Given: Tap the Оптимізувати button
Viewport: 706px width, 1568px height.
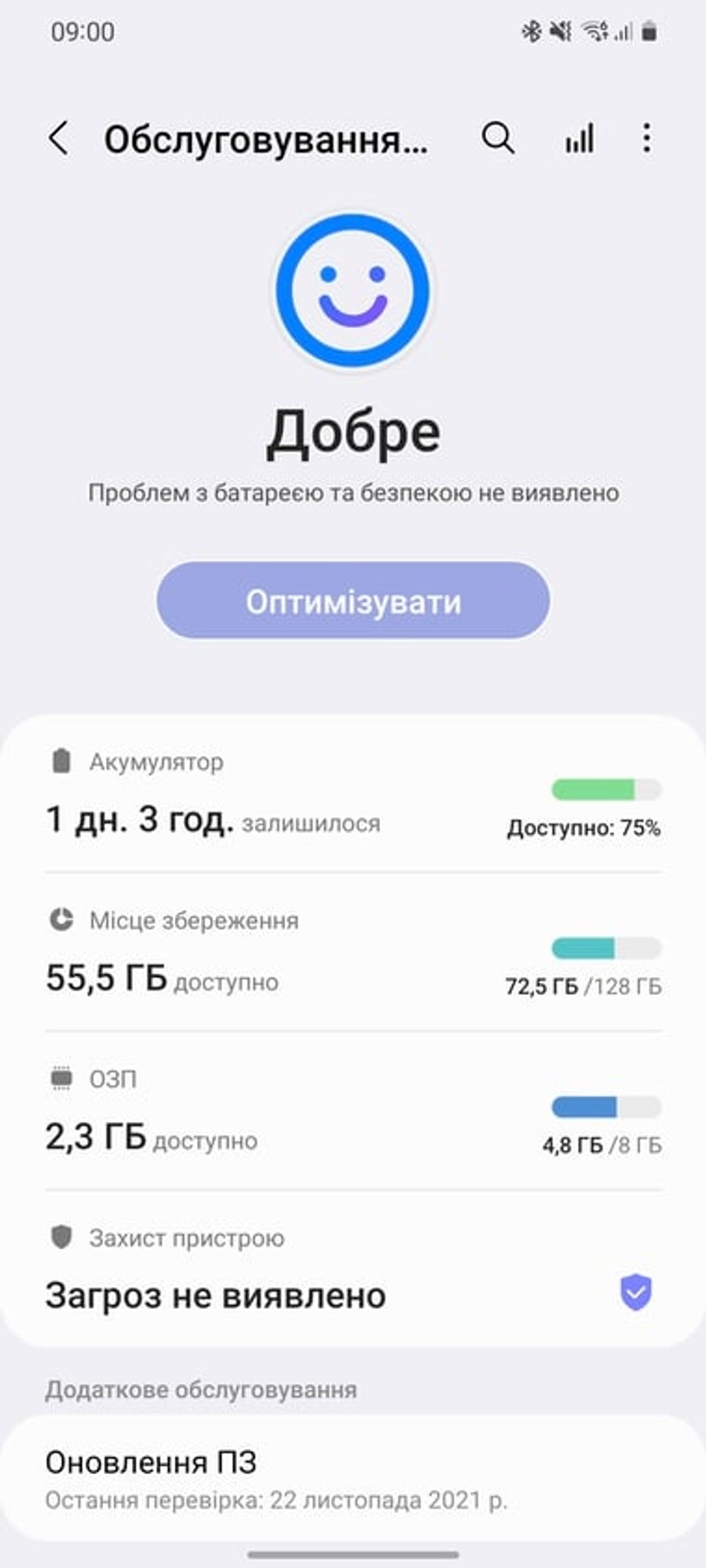Looking at the screenshot, I should point(353,601).
